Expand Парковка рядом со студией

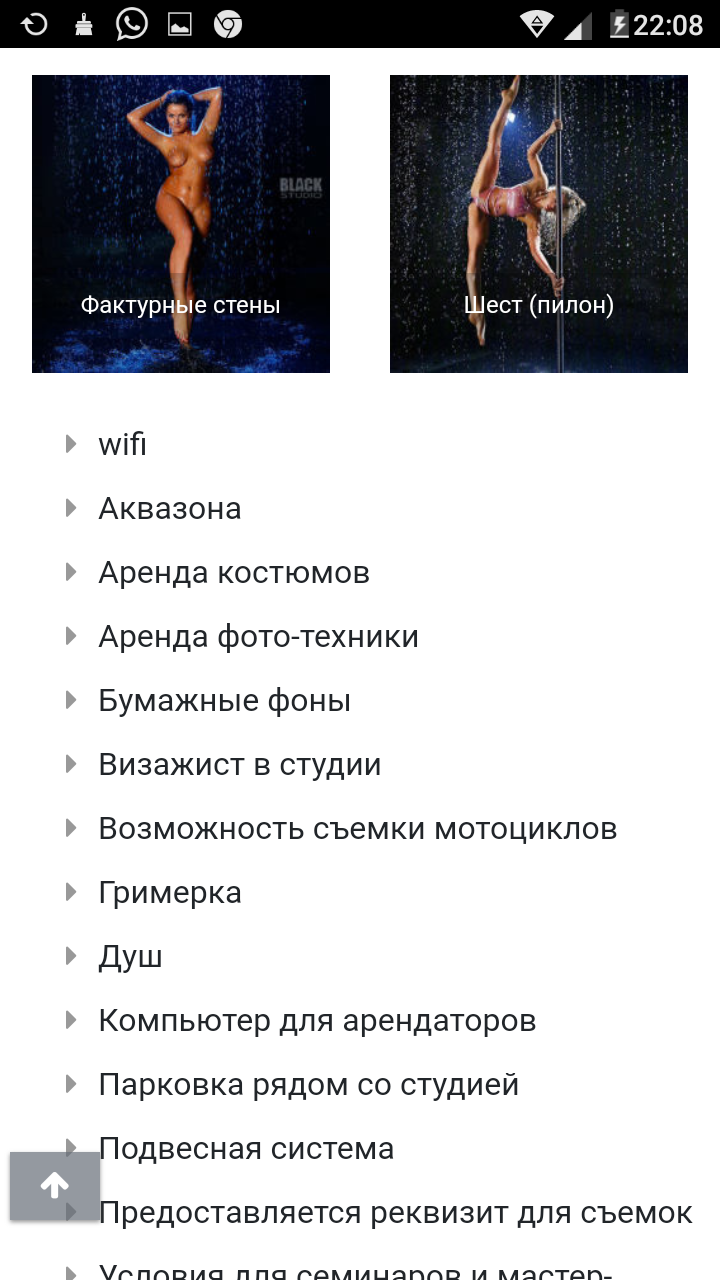pos(308,1084)
